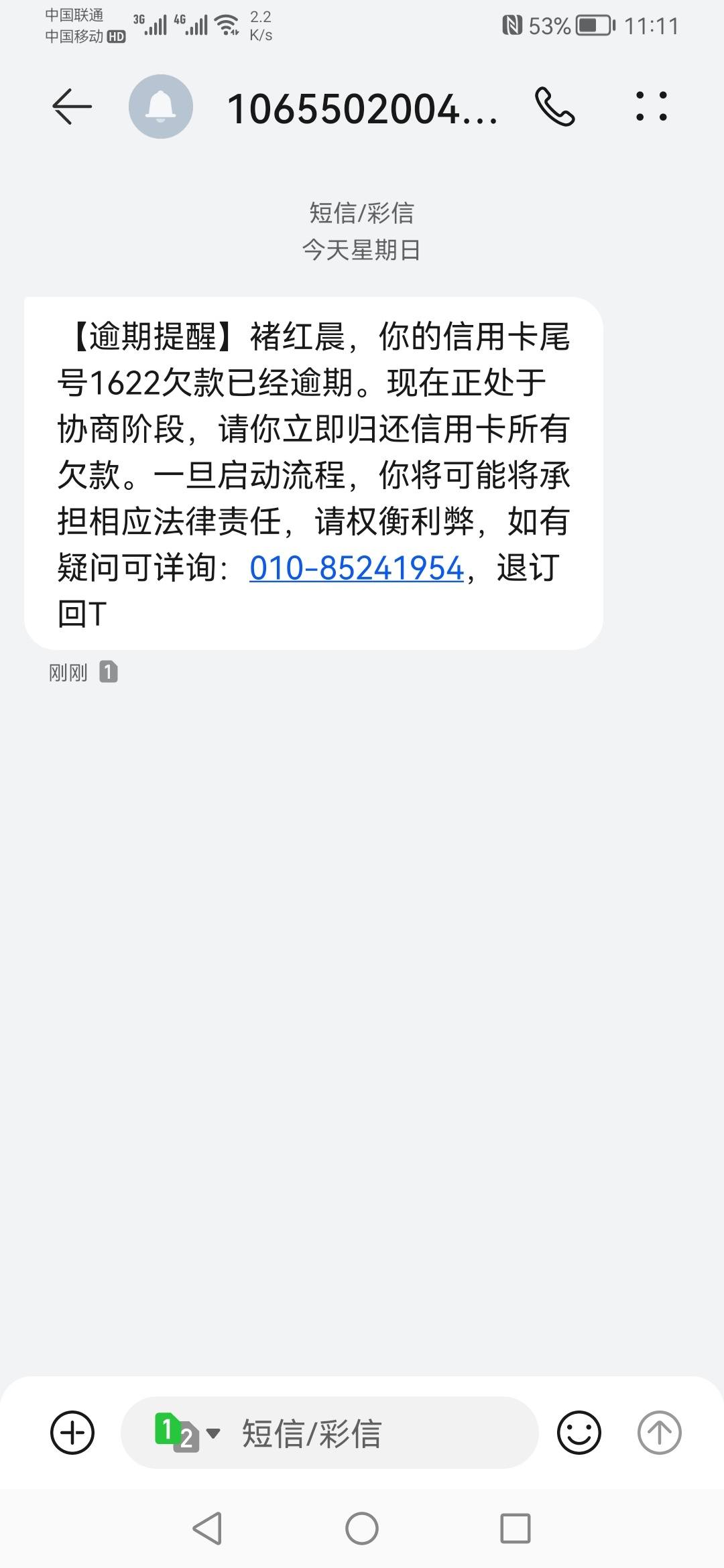Go back using the top arrow
724x1568 pixels.
(x=72, y=107)
